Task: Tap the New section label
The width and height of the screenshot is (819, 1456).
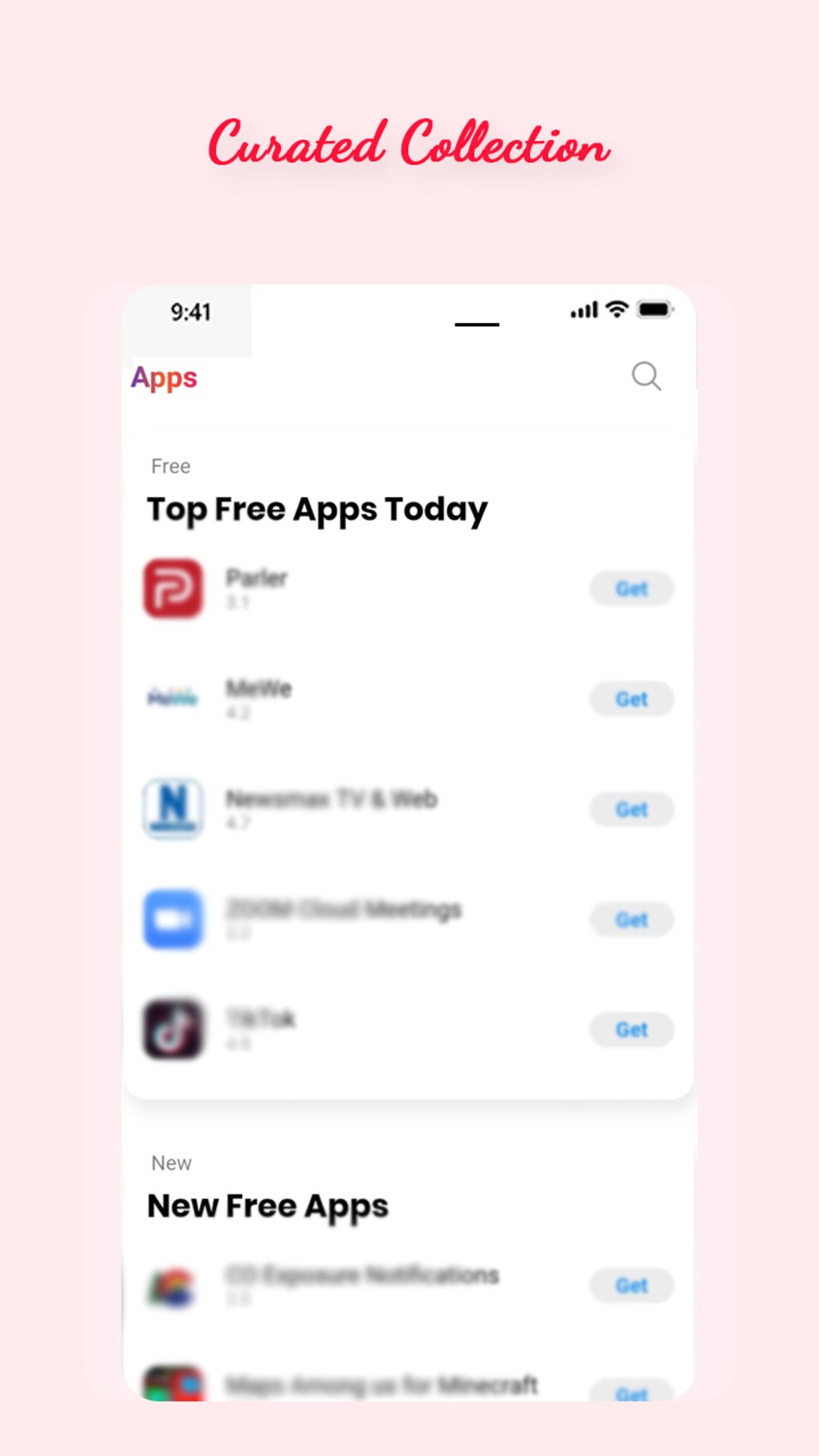Action: 171,1162
